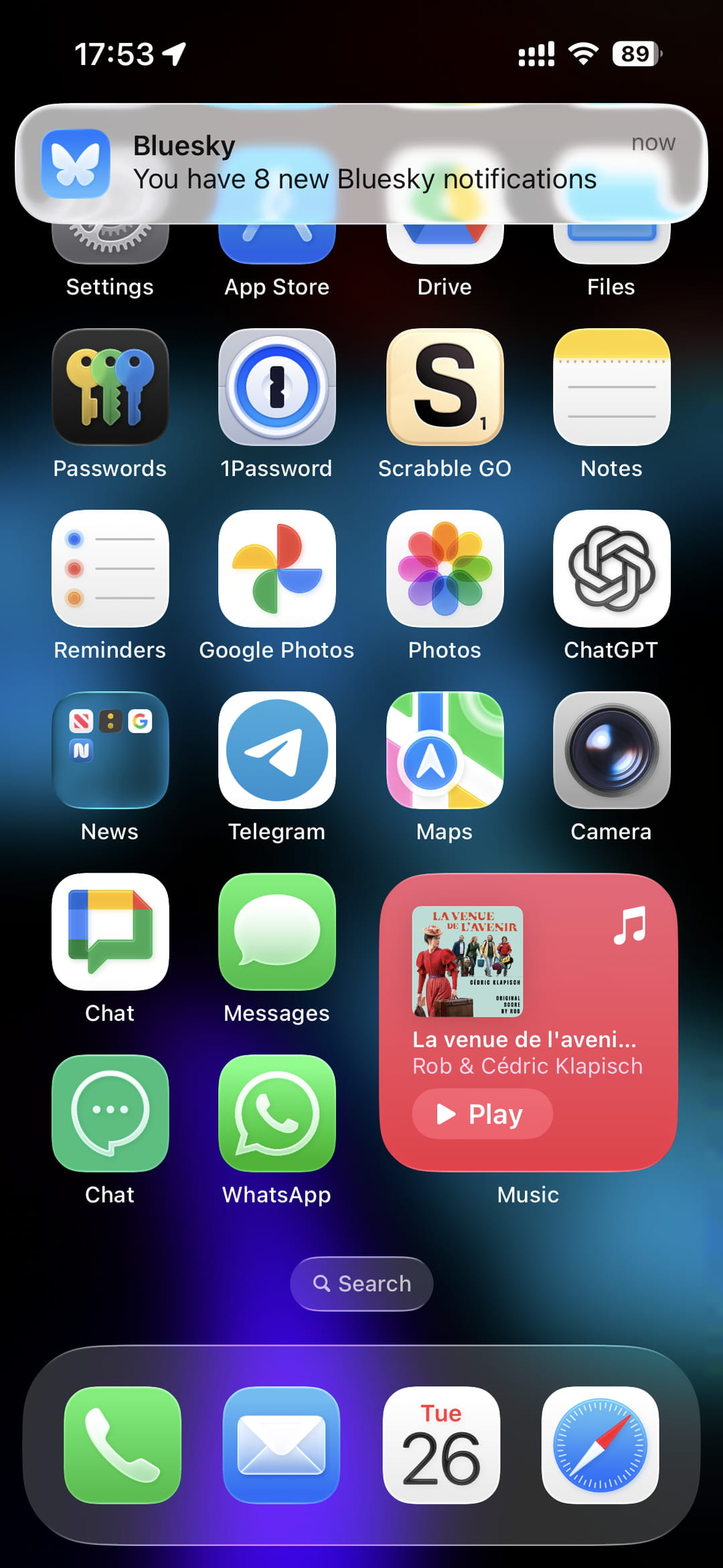The height and width of the screenshot is (1568, 723).
Task: Launch WhatsApp
Action: [276, 1113]
